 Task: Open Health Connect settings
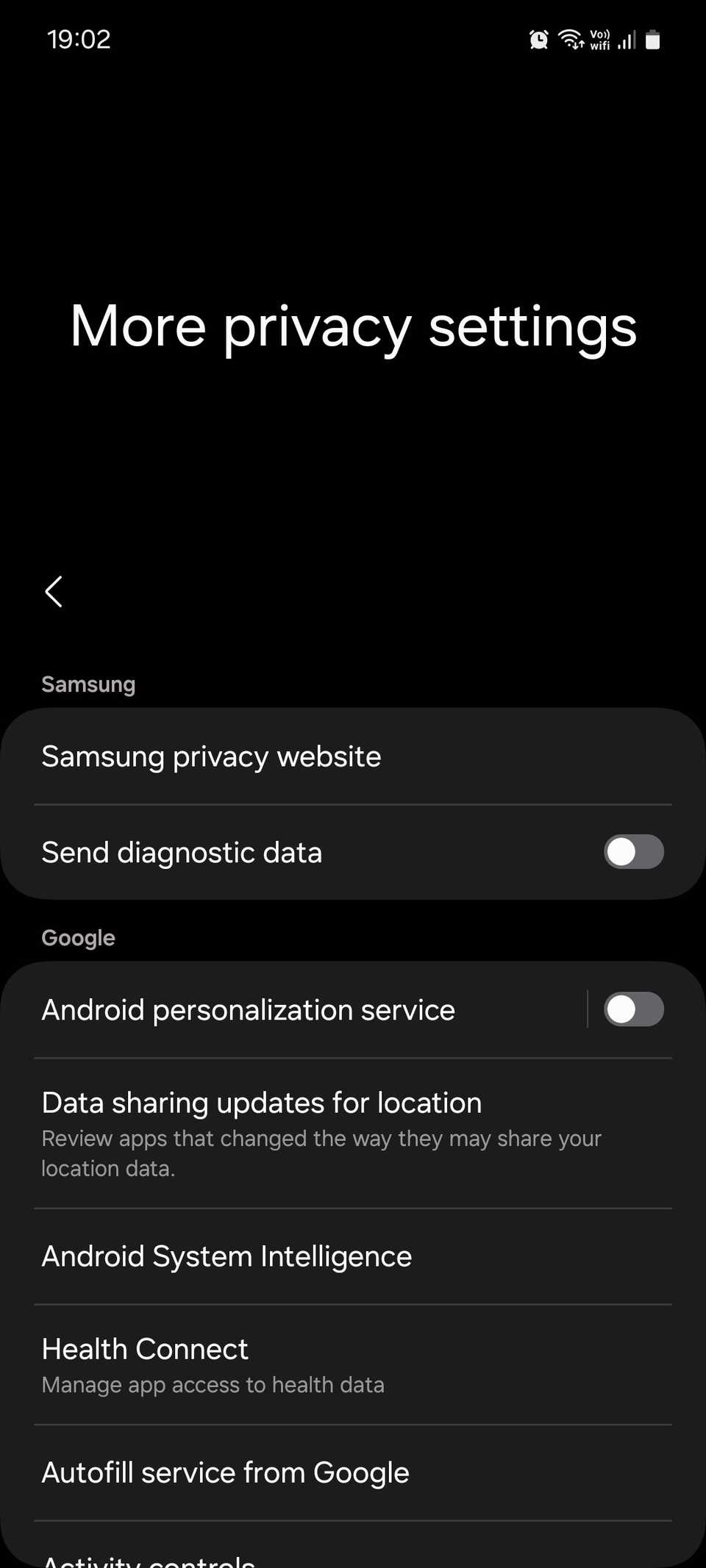coord(353,1364)
